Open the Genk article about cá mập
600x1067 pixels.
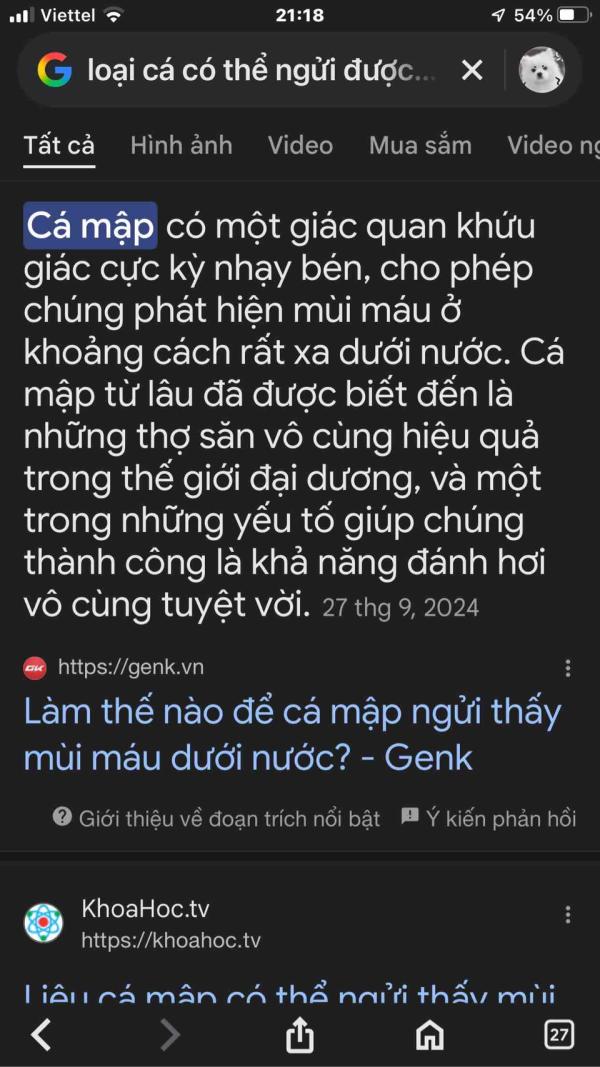[293, 736]
